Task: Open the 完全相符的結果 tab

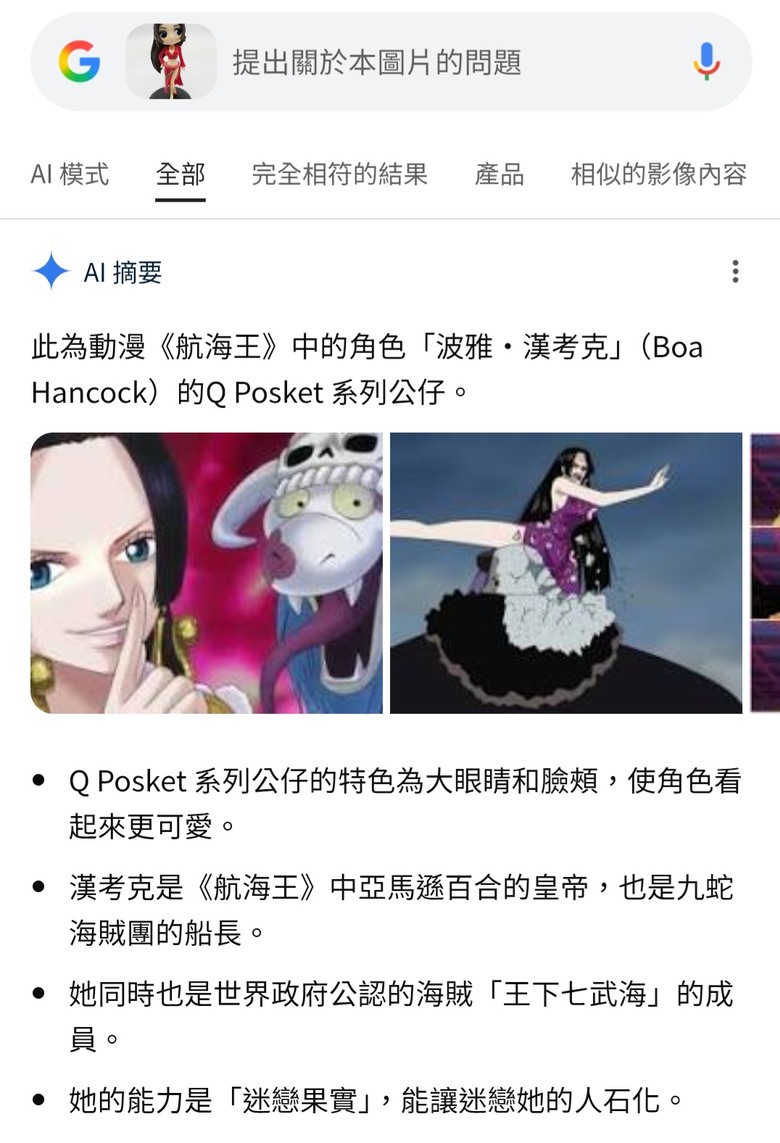Action: click(339, 174)
